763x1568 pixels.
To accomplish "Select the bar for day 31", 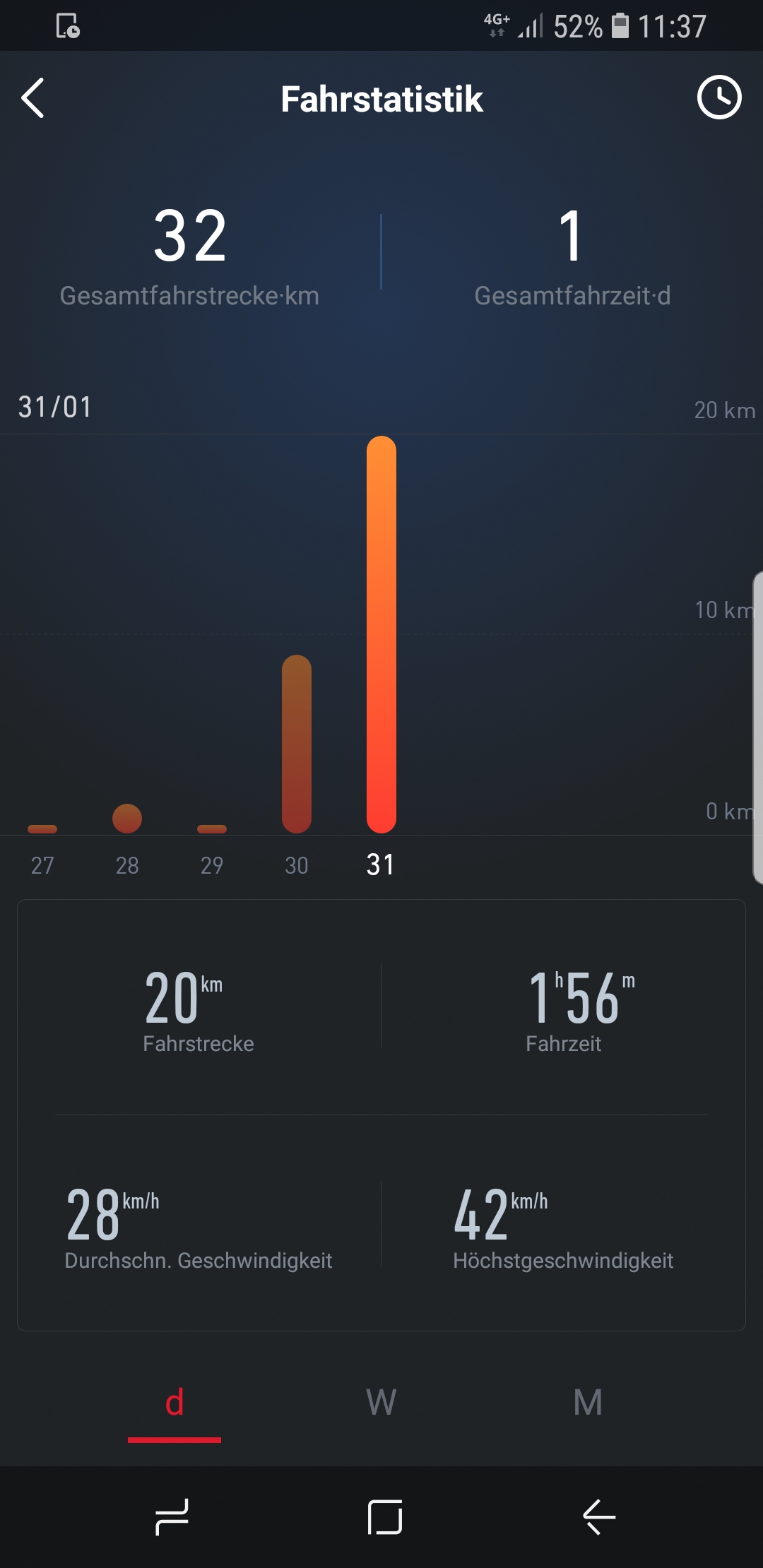I will click(x=381, y=634).
